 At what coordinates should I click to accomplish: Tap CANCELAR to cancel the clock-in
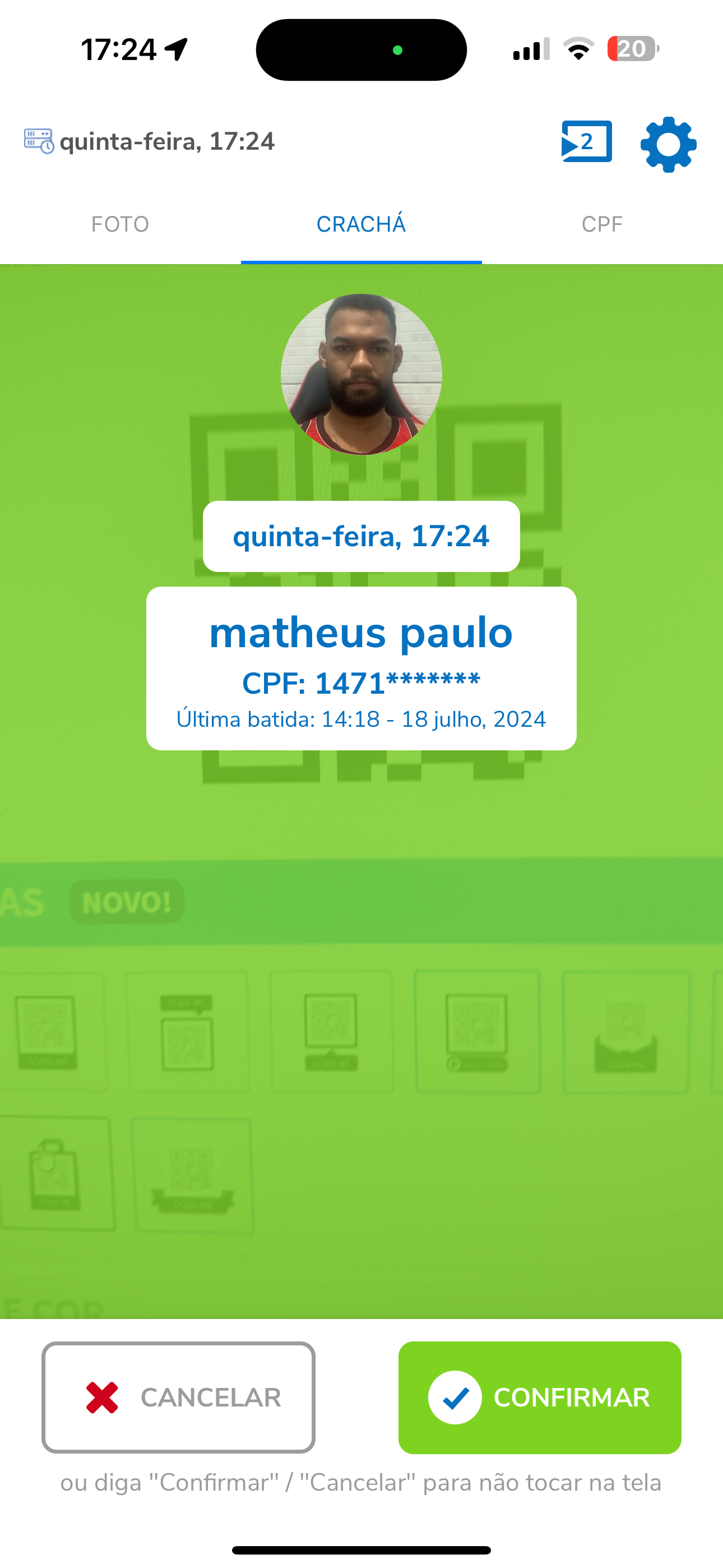point(178,1397)
